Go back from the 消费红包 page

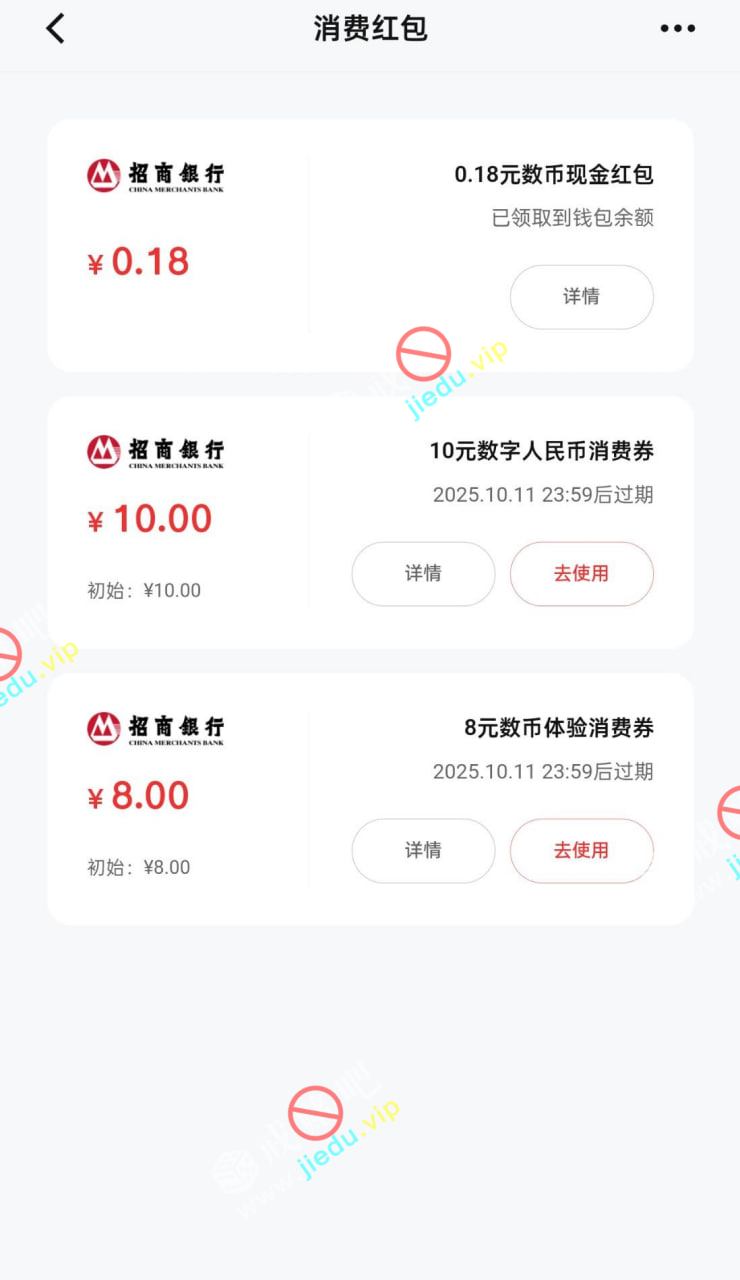tap(56, 29)
